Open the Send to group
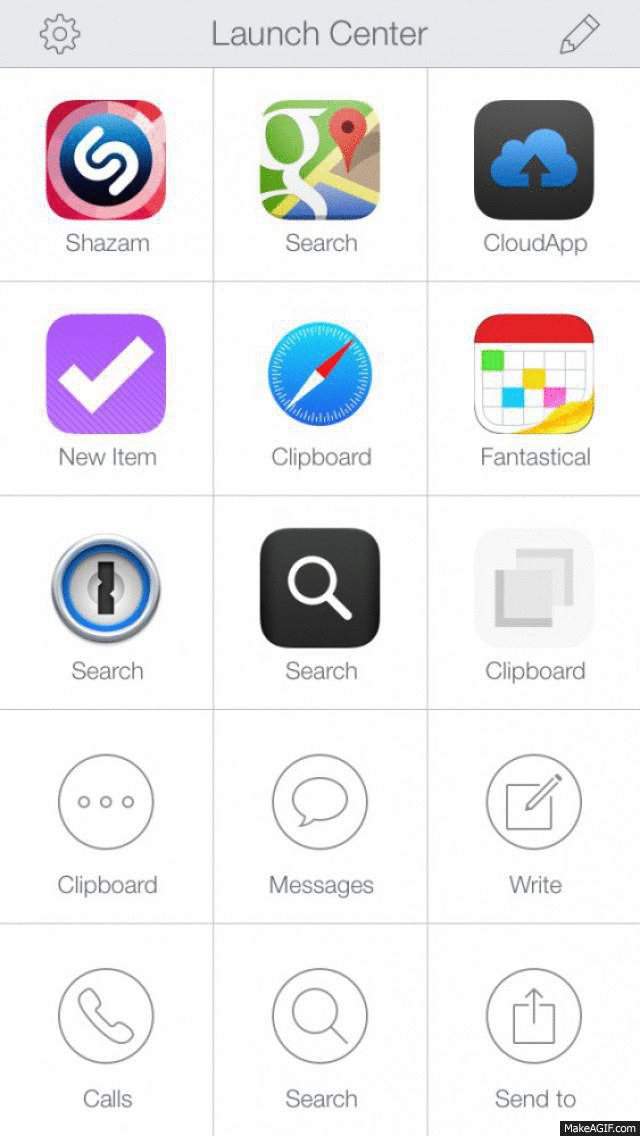 (534, 1016)
